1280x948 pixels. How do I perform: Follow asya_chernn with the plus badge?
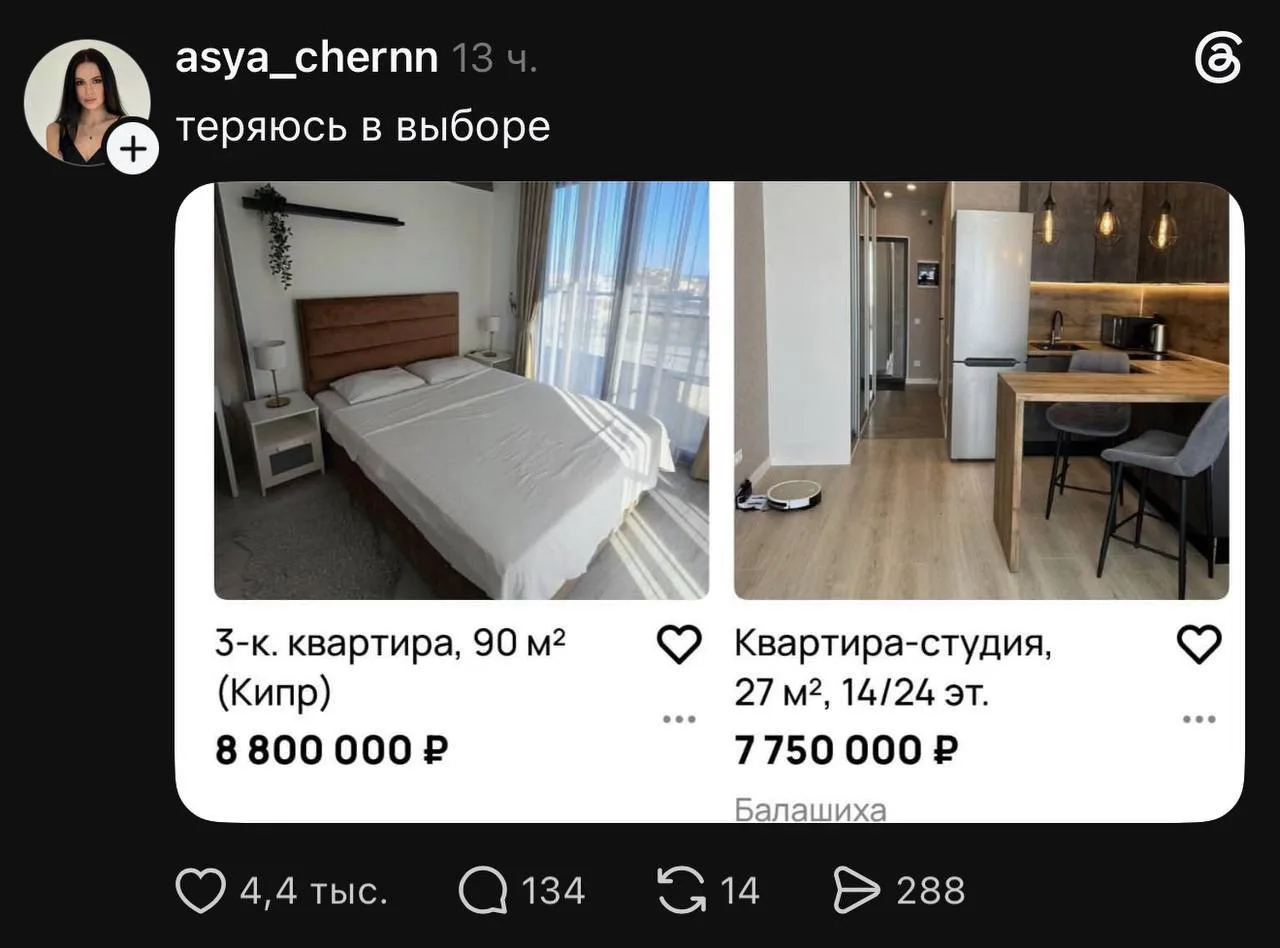coord(133,149)
